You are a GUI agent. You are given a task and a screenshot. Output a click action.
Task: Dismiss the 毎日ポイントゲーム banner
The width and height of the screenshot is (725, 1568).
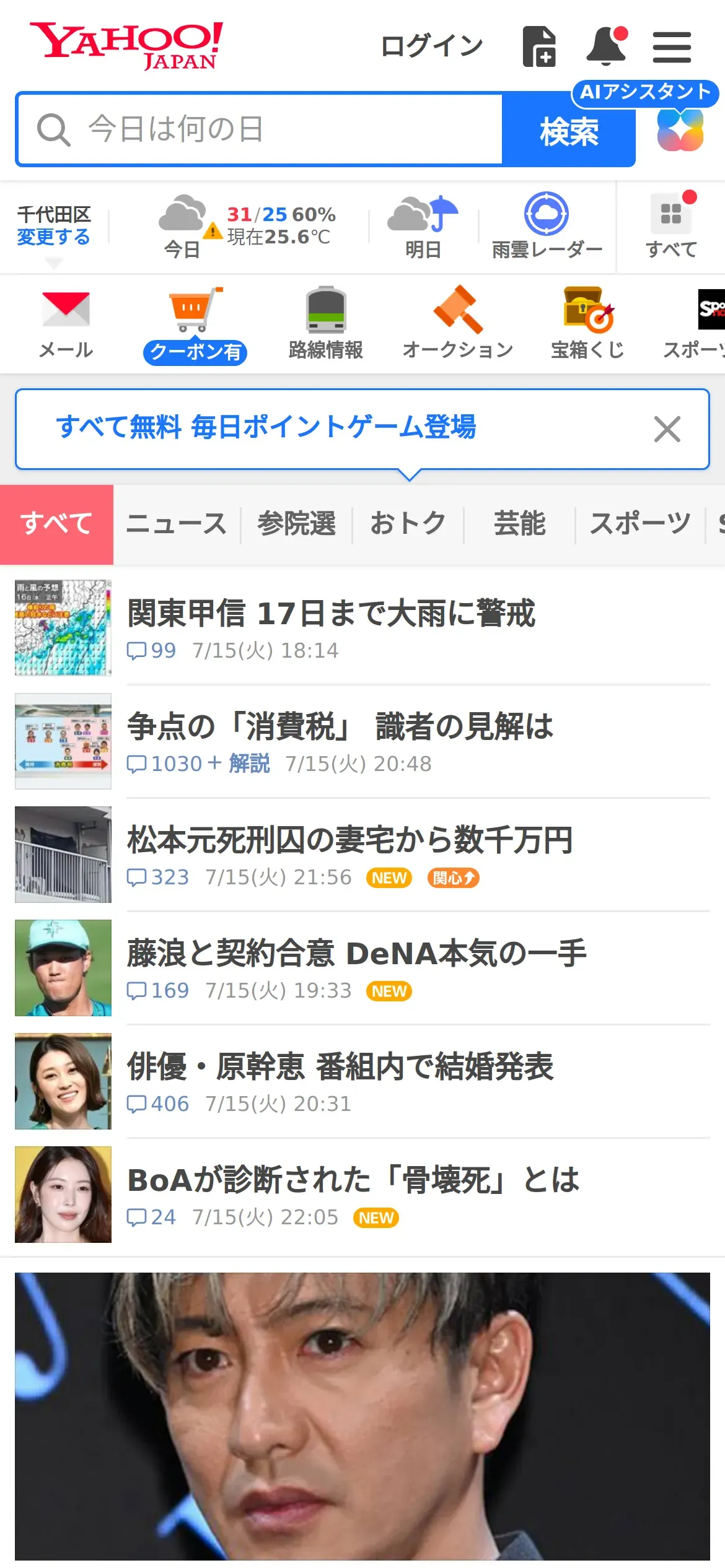point(667,429)
